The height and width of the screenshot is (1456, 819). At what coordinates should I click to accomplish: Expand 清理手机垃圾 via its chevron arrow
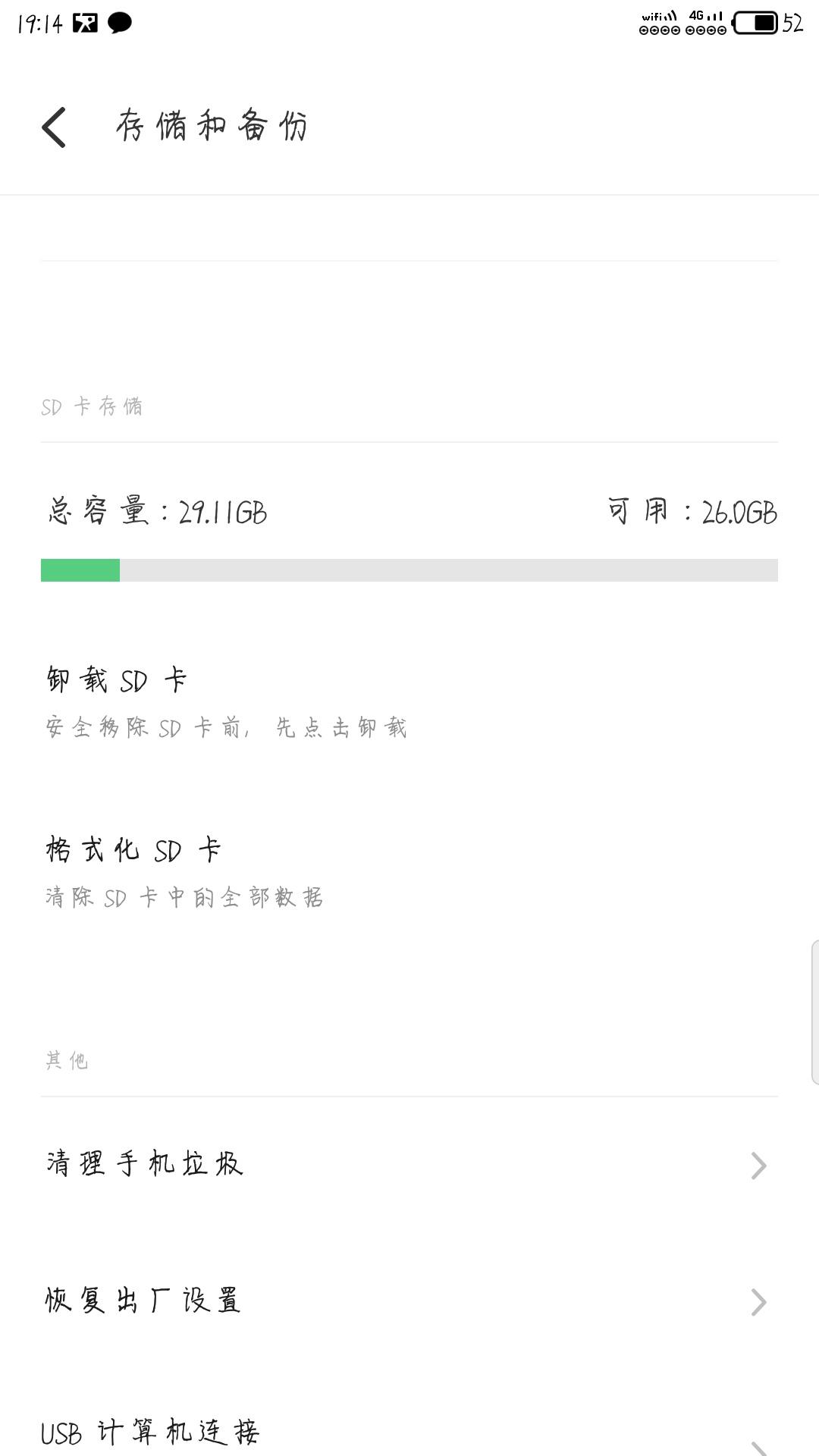[758, 1166]
